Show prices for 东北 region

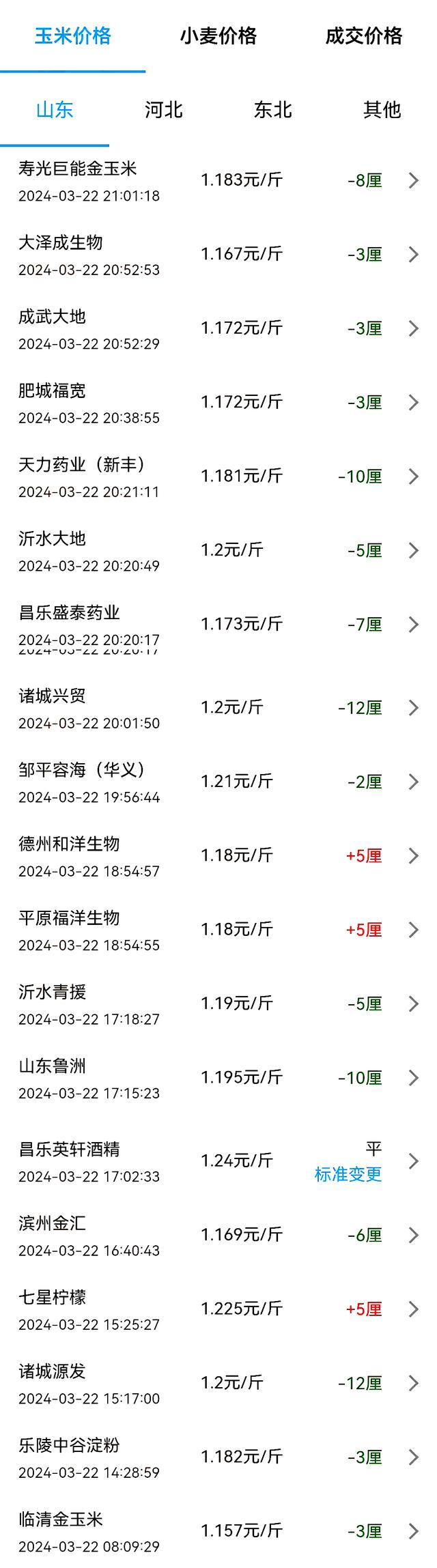[273, 109]
